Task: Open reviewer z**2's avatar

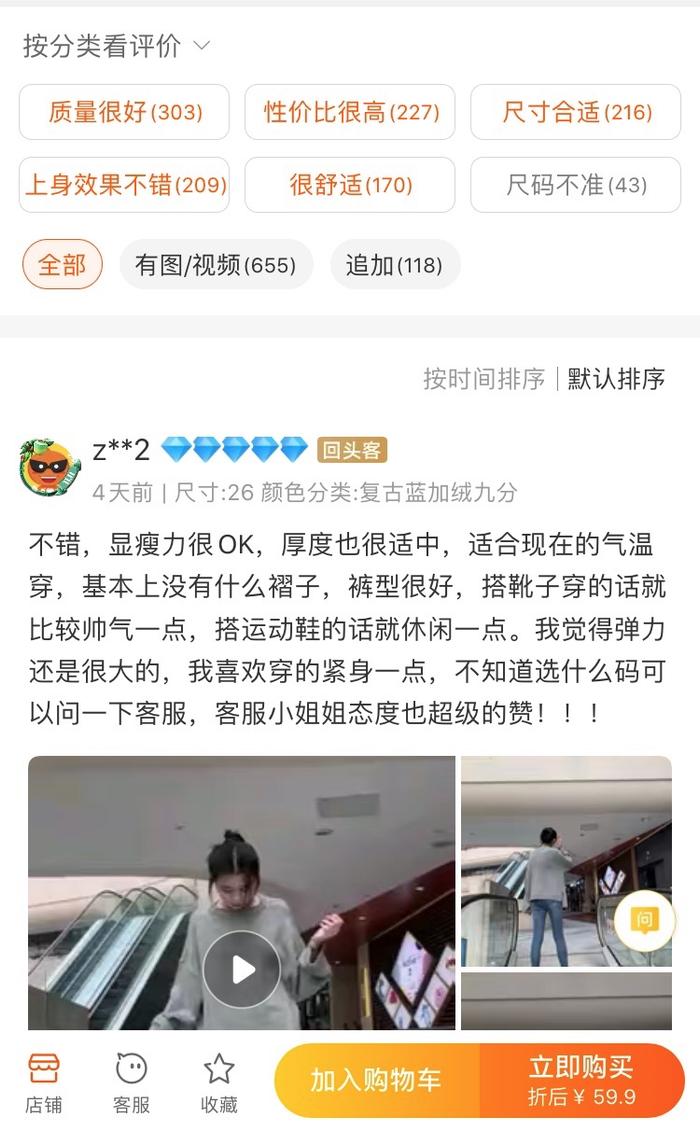Action: (50, 467)
